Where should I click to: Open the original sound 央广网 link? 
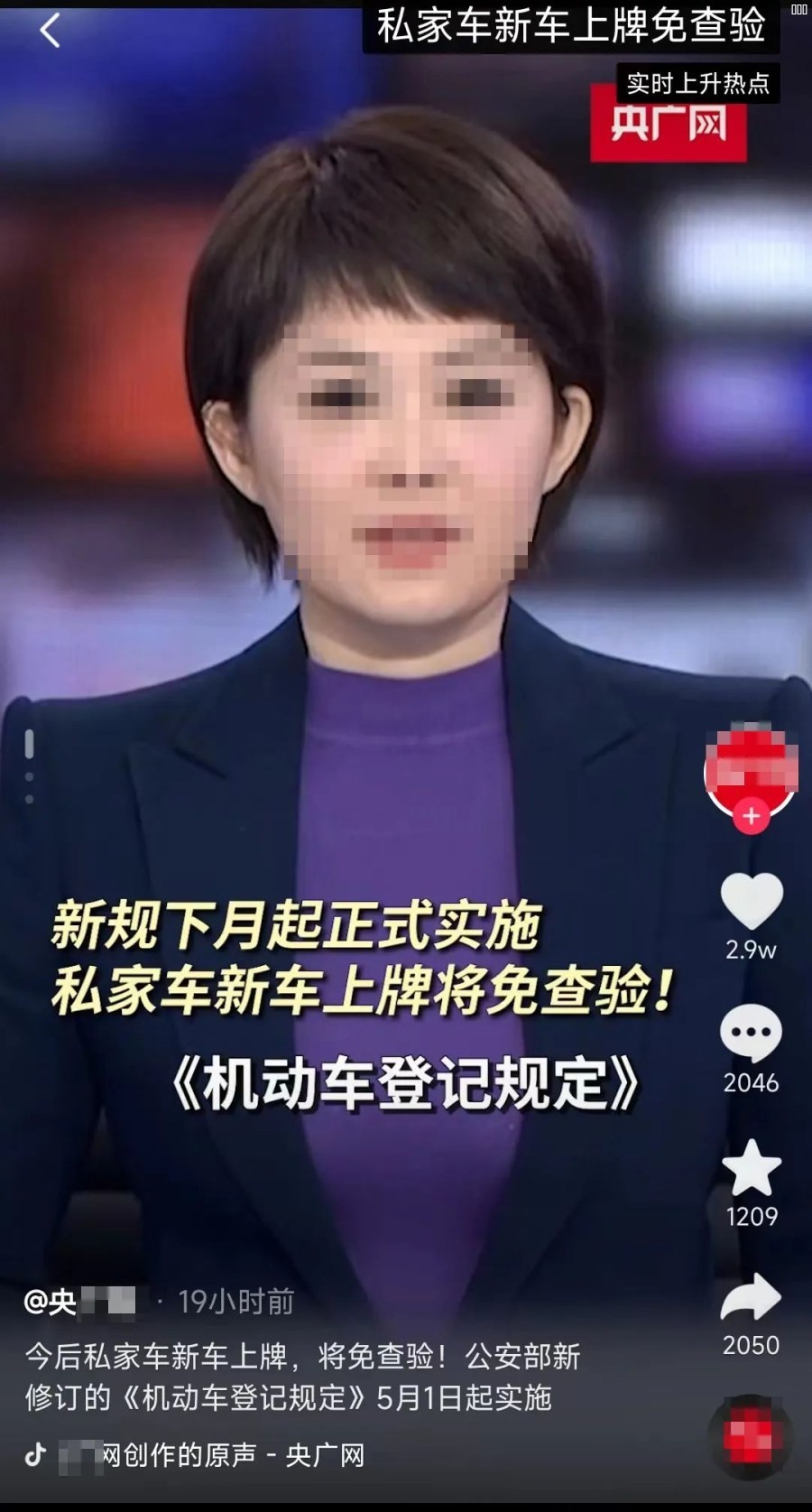click(212, 1455)
